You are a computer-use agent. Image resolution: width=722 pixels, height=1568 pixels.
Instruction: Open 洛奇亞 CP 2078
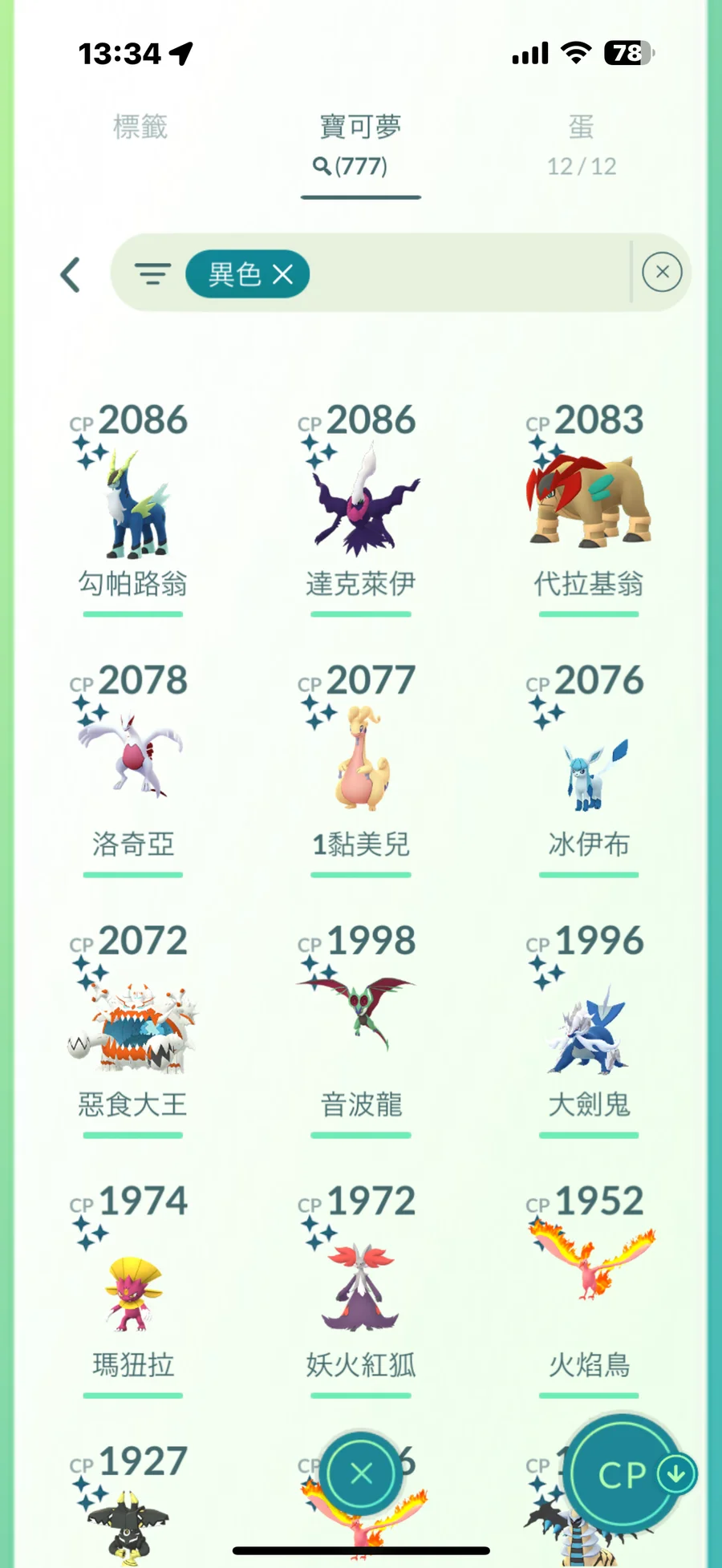click(132, 758)
